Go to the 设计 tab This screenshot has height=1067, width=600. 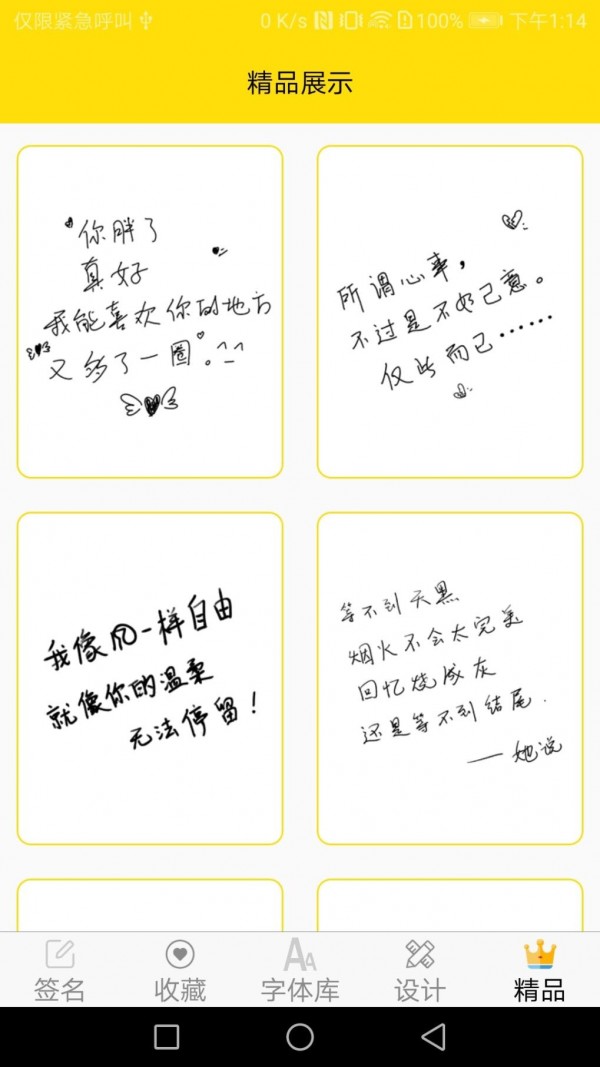[x=420, y=970]
